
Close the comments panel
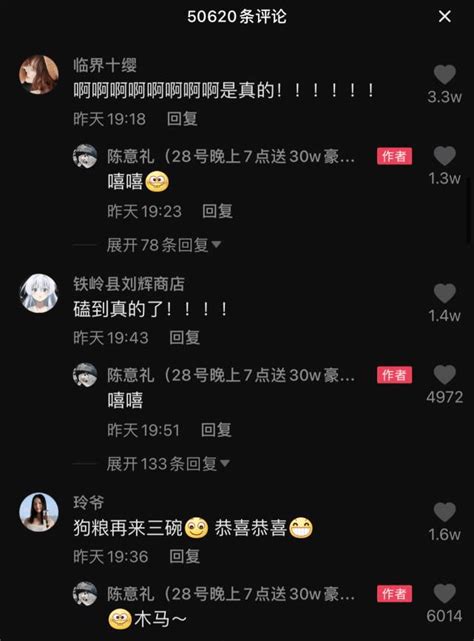(445, 16)
